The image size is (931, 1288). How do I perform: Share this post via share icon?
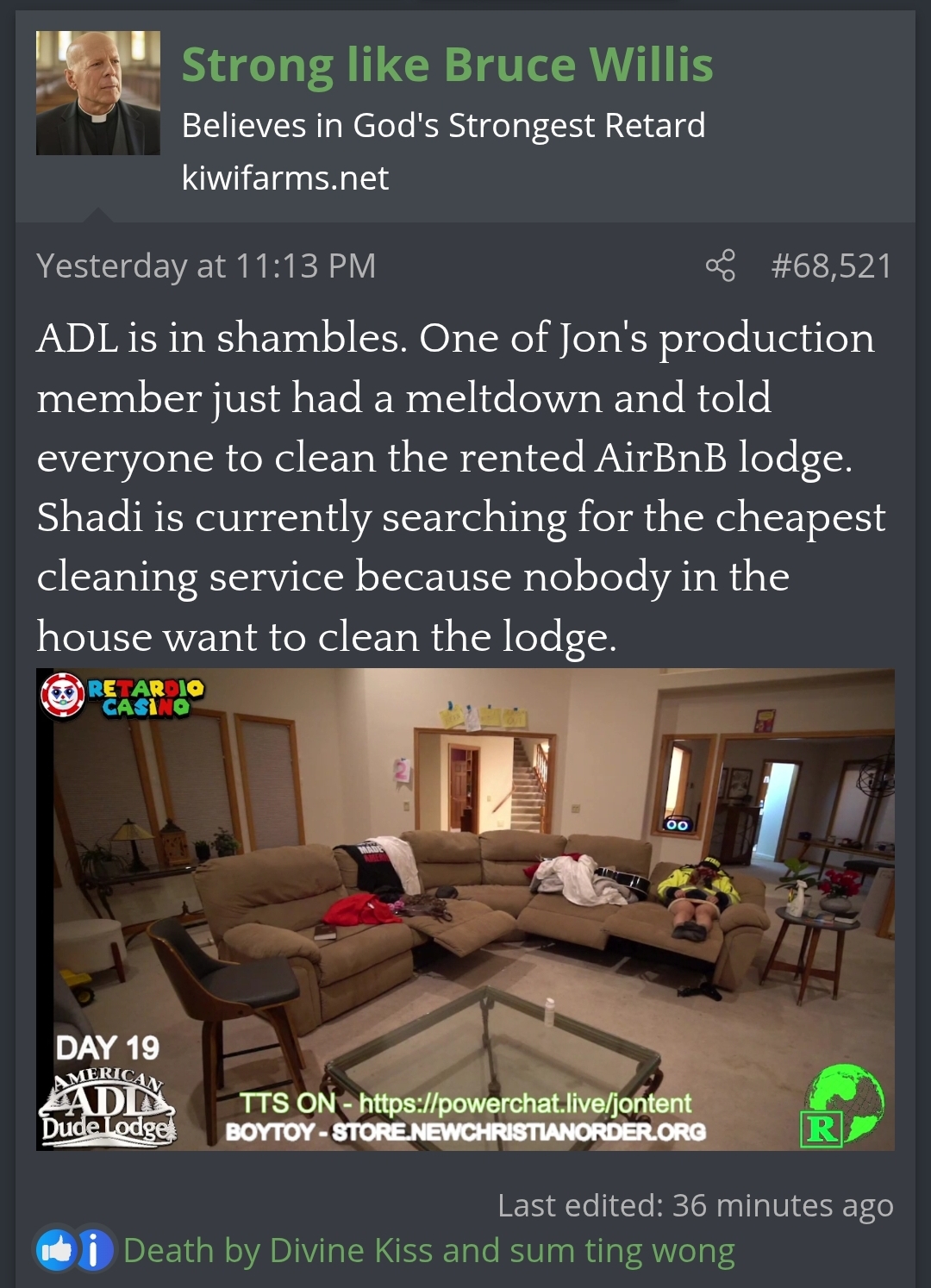click(x=721, y=266)
